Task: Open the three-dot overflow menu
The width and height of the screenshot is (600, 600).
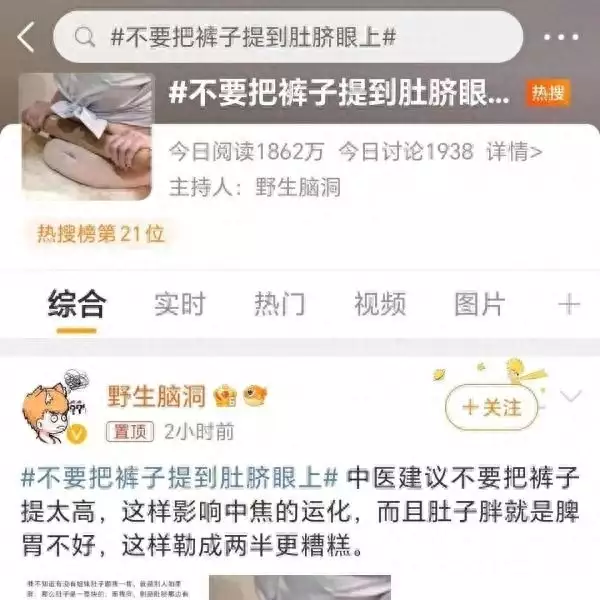Action: pyautogui.click(x=560, y=37)
